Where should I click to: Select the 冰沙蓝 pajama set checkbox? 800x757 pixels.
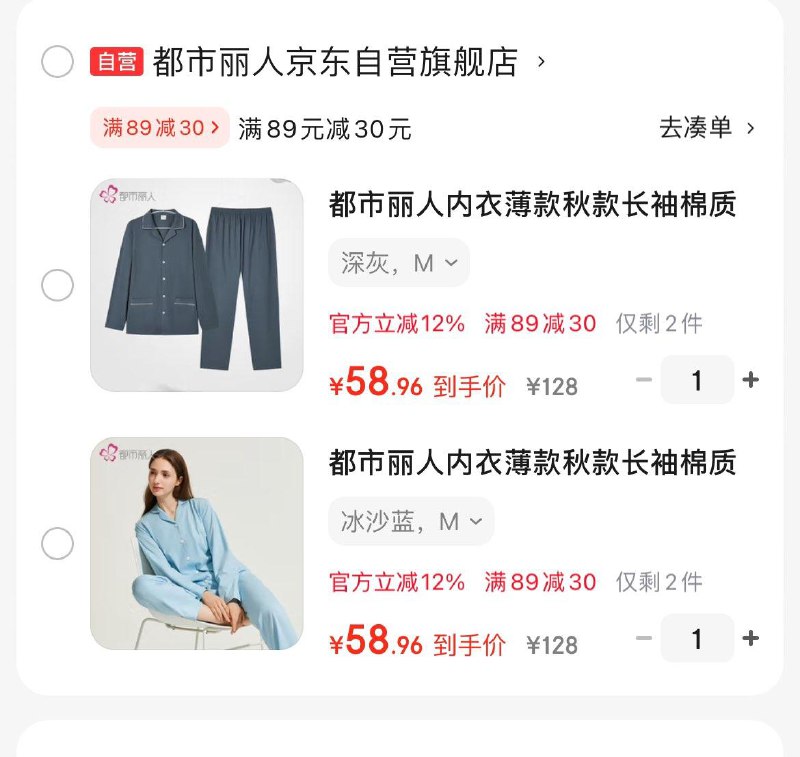point(57,544)
